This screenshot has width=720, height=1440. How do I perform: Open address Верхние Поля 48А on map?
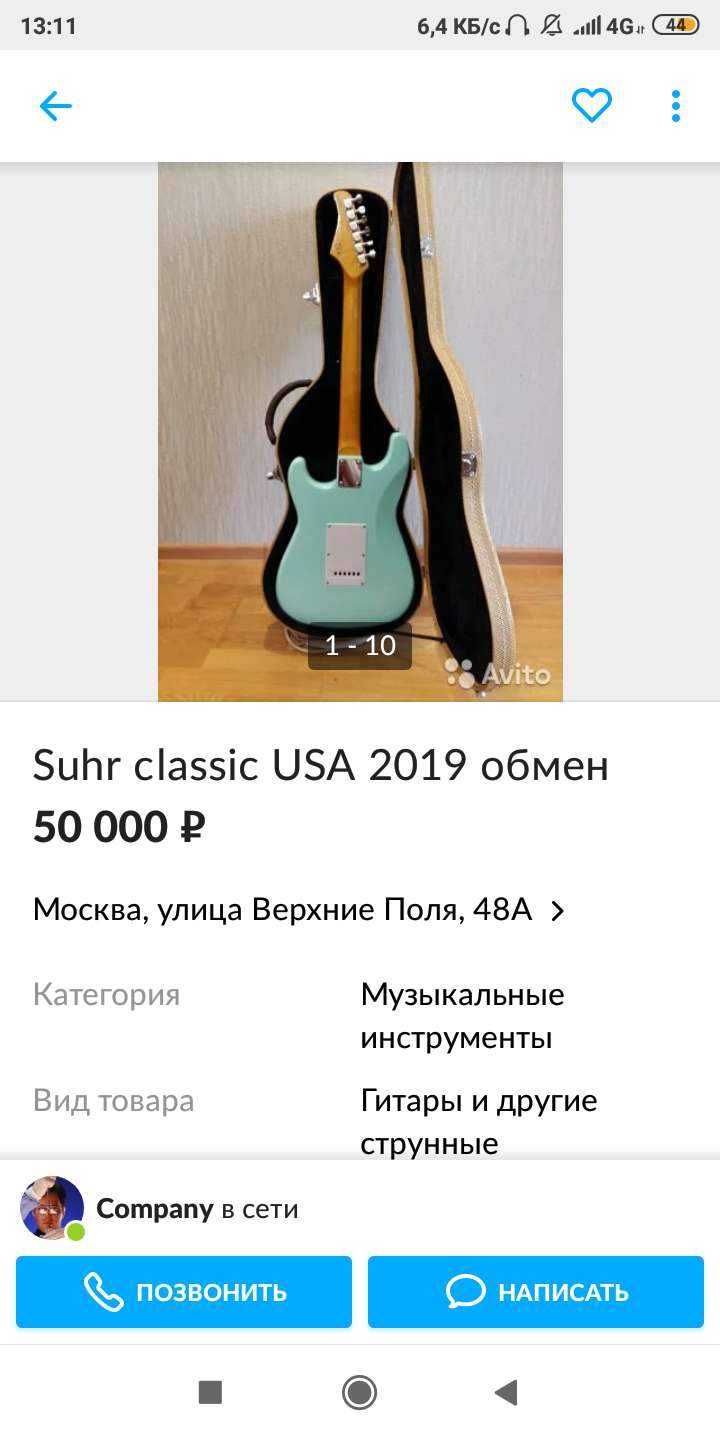pyautogui.click(x=300, y=910)
